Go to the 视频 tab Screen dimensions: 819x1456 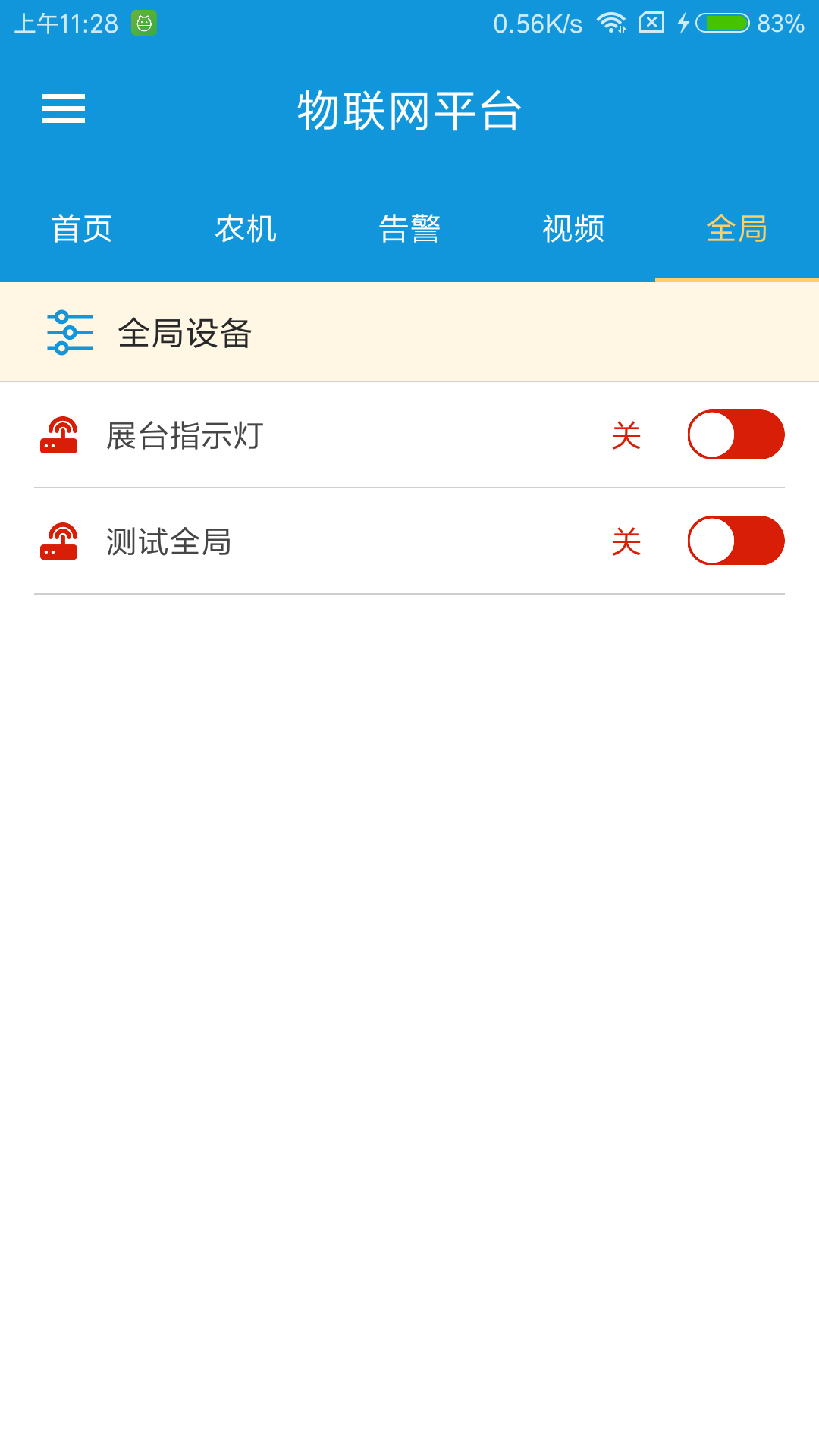(573, 228)
